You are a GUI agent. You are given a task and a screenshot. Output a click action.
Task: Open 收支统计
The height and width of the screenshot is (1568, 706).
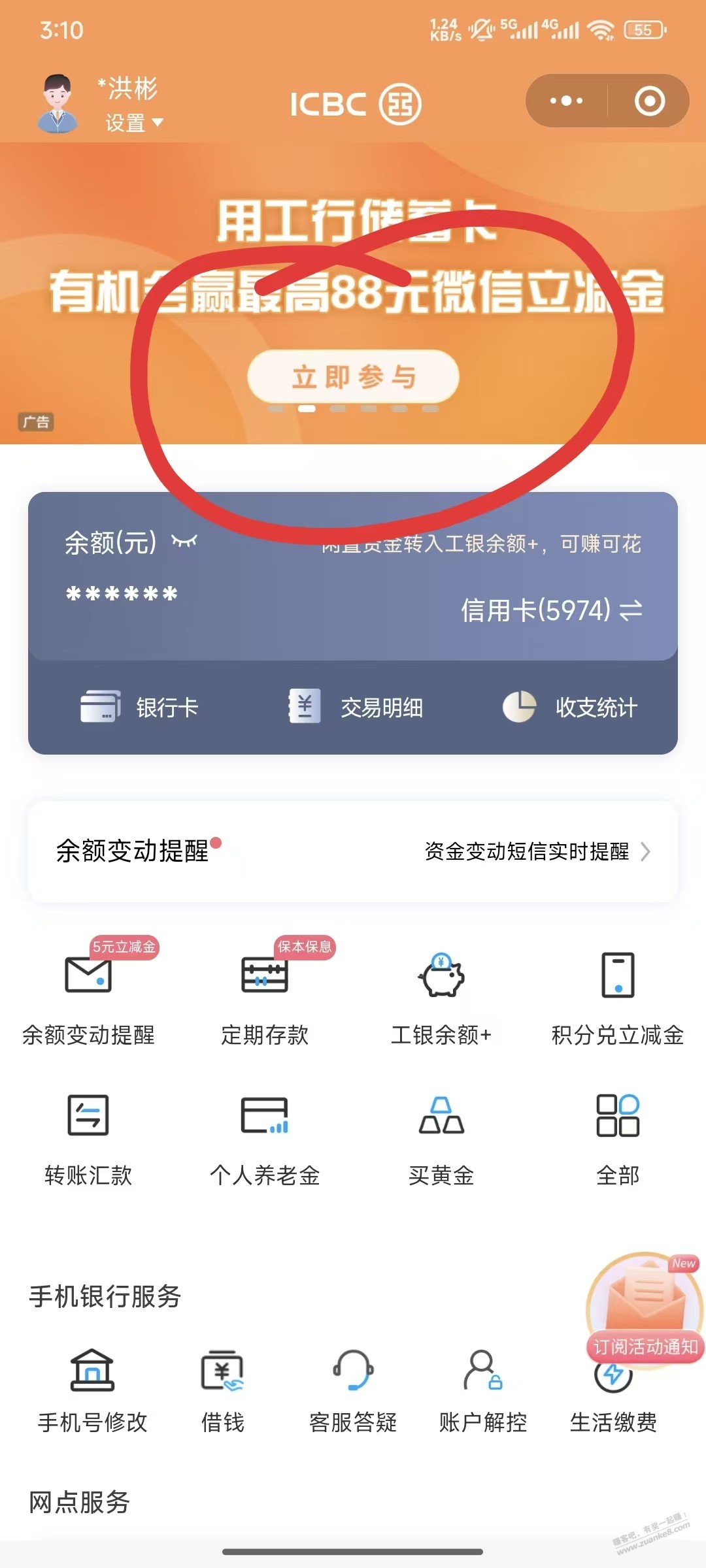point(570,708)
